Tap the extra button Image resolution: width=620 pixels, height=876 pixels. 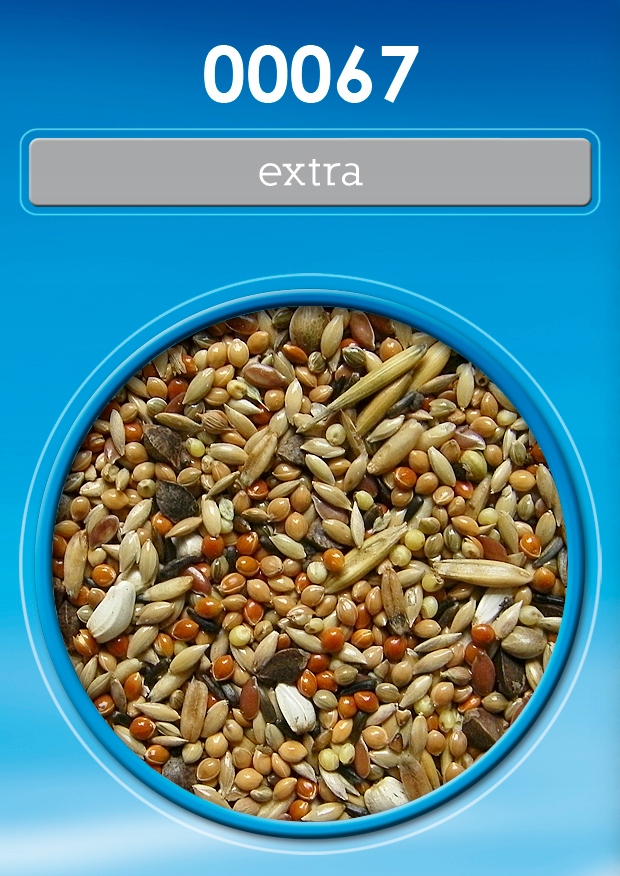pos(310,172)
